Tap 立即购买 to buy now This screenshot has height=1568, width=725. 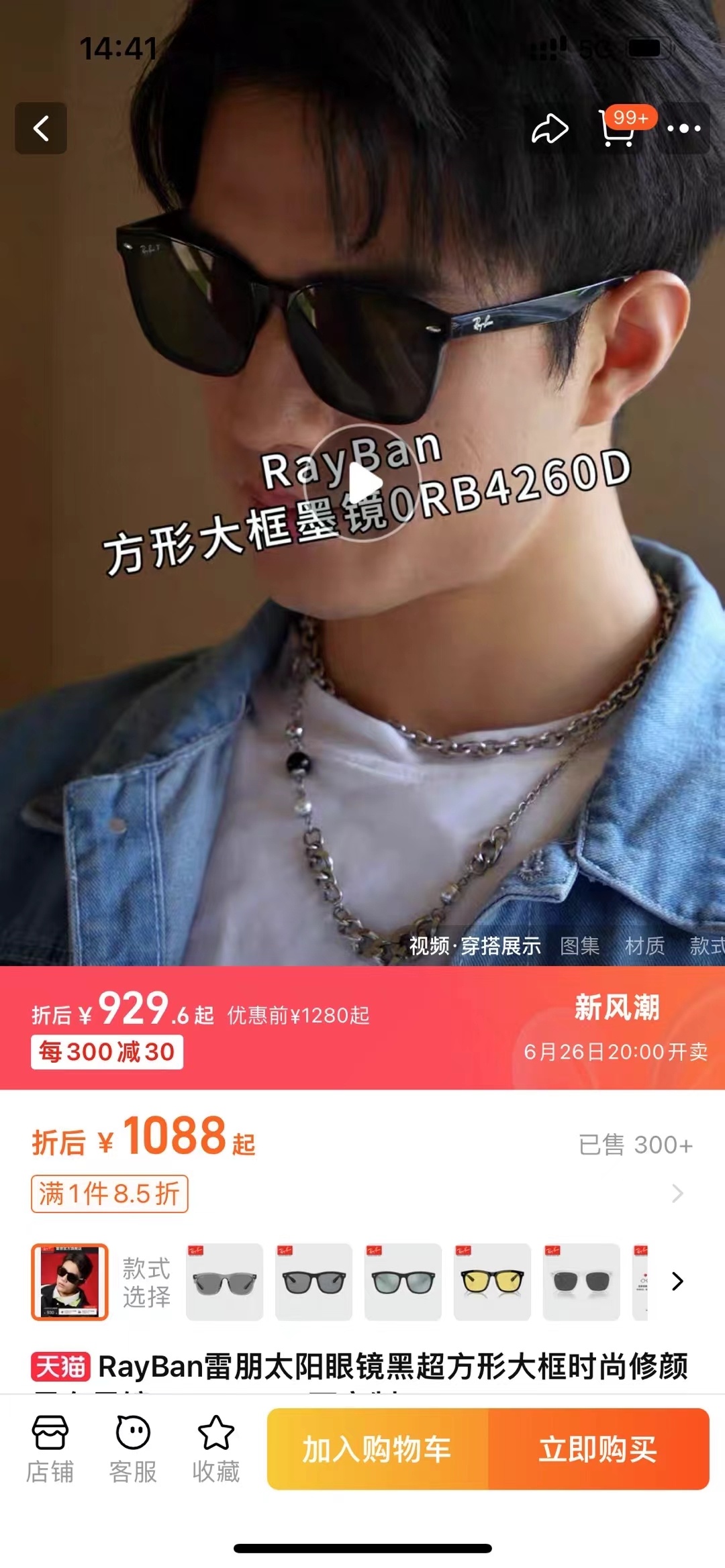click(598, 1449)
